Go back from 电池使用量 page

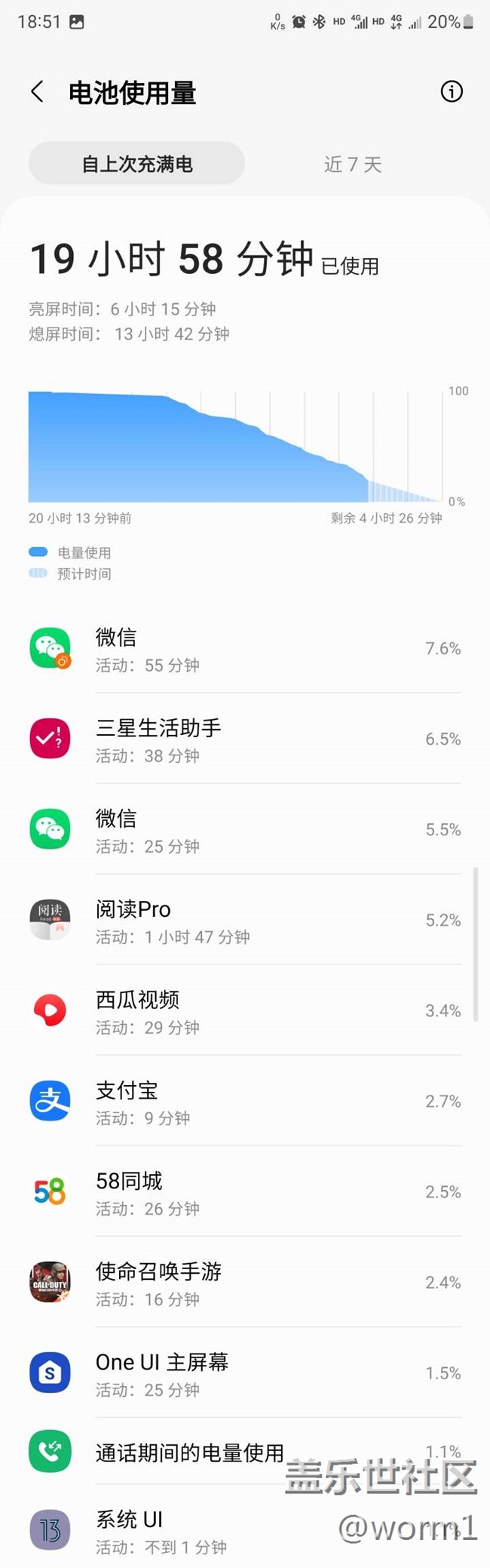(x=37, y=92)
